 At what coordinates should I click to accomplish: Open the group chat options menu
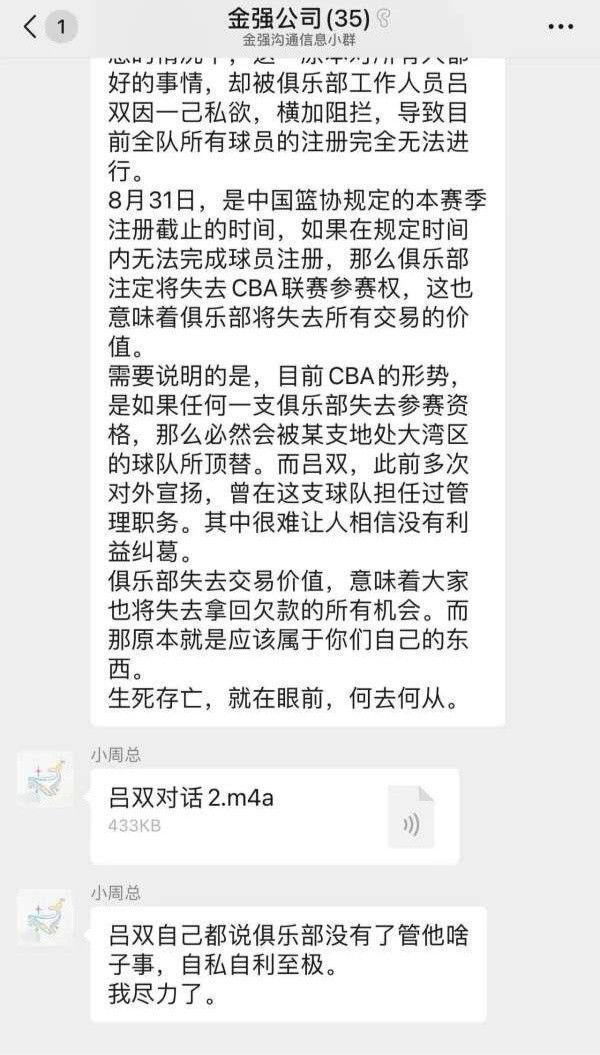tap(560, 28)
